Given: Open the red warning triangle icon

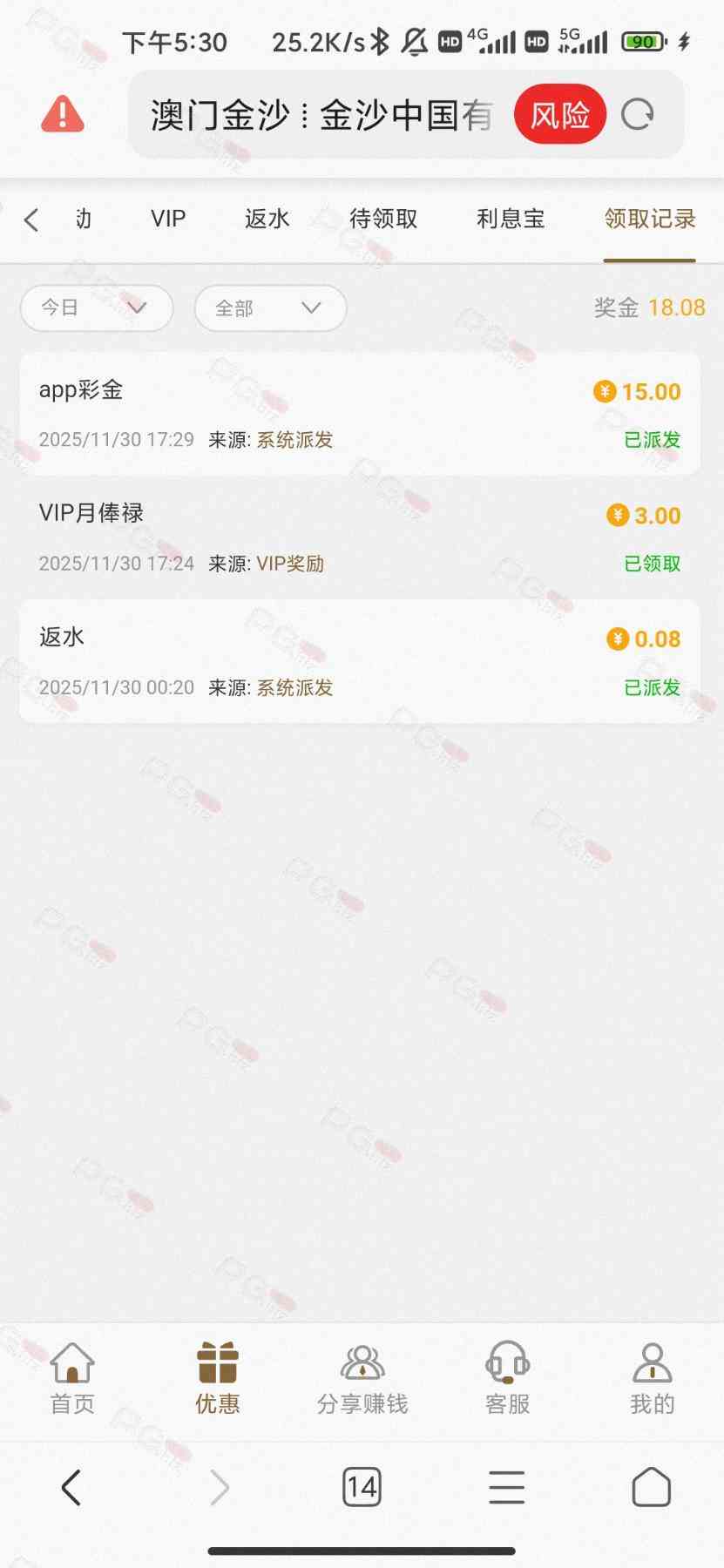Looking at the screenshot, I should click(63, 114).
